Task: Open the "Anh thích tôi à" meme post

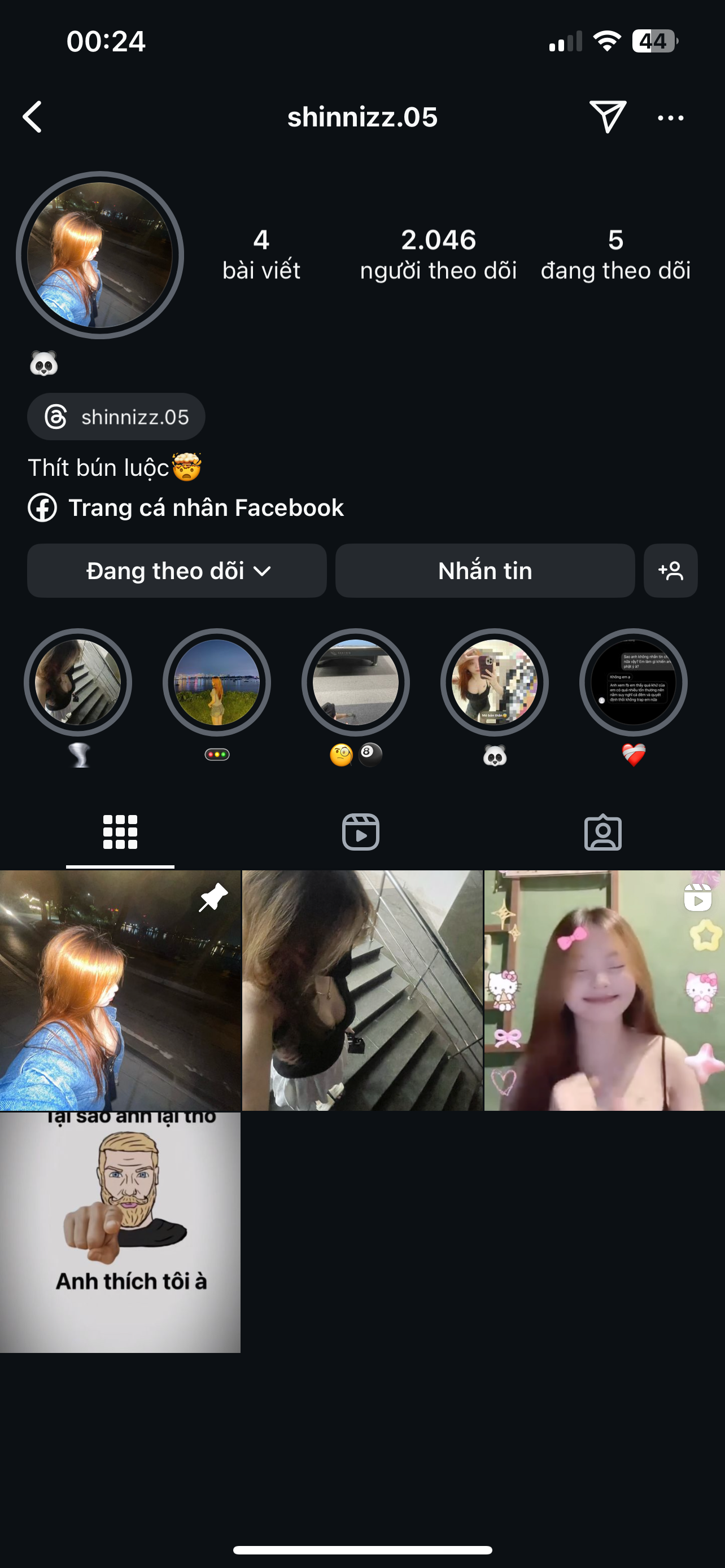Action: 120,1232
